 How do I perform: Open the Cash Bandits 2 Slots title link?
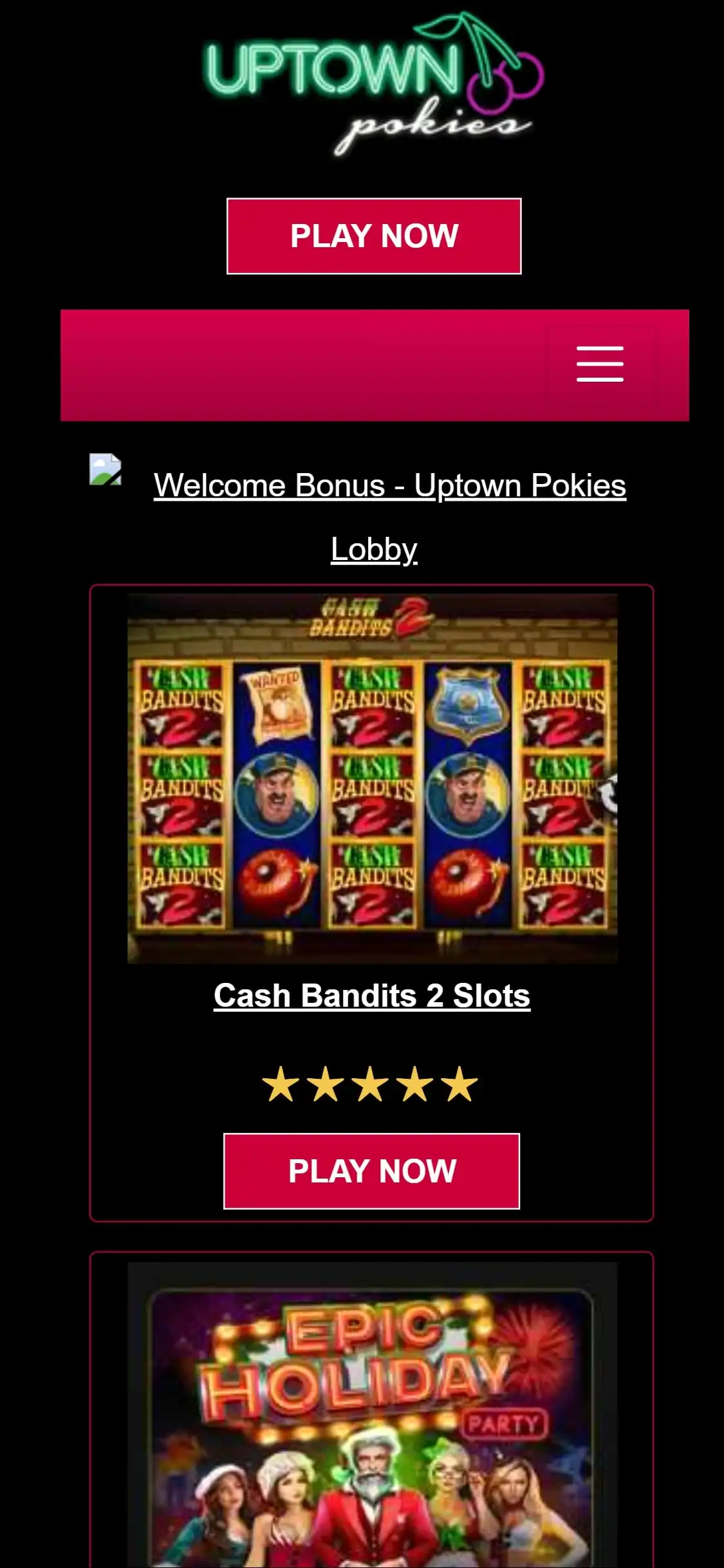tap(372, 996)
